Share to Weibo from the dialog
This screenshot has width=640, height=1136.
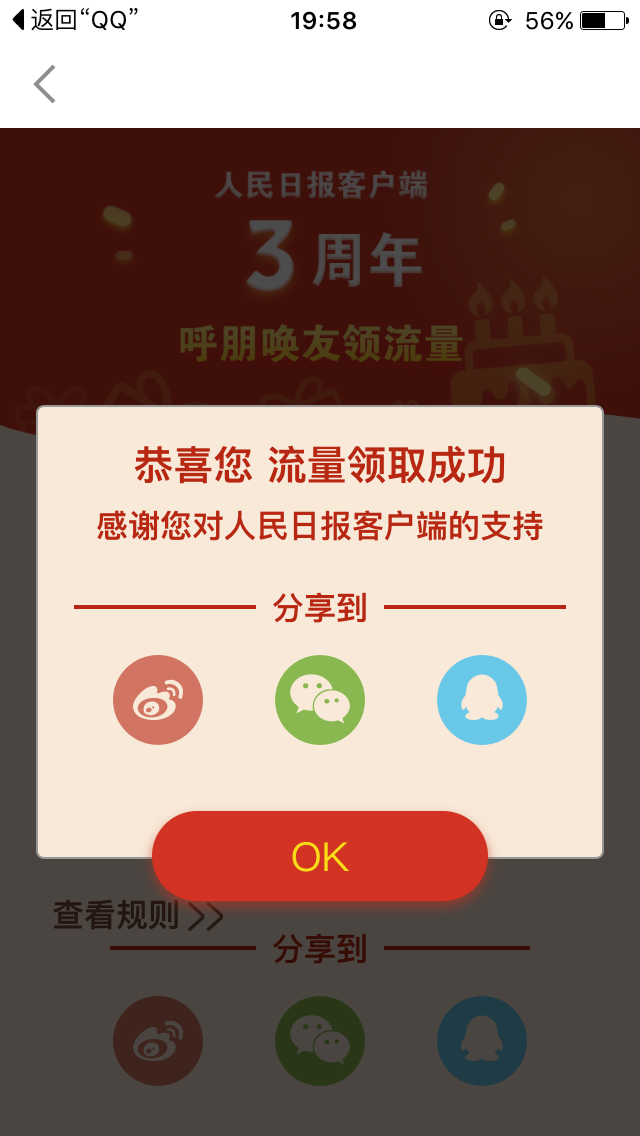(158, 700)
